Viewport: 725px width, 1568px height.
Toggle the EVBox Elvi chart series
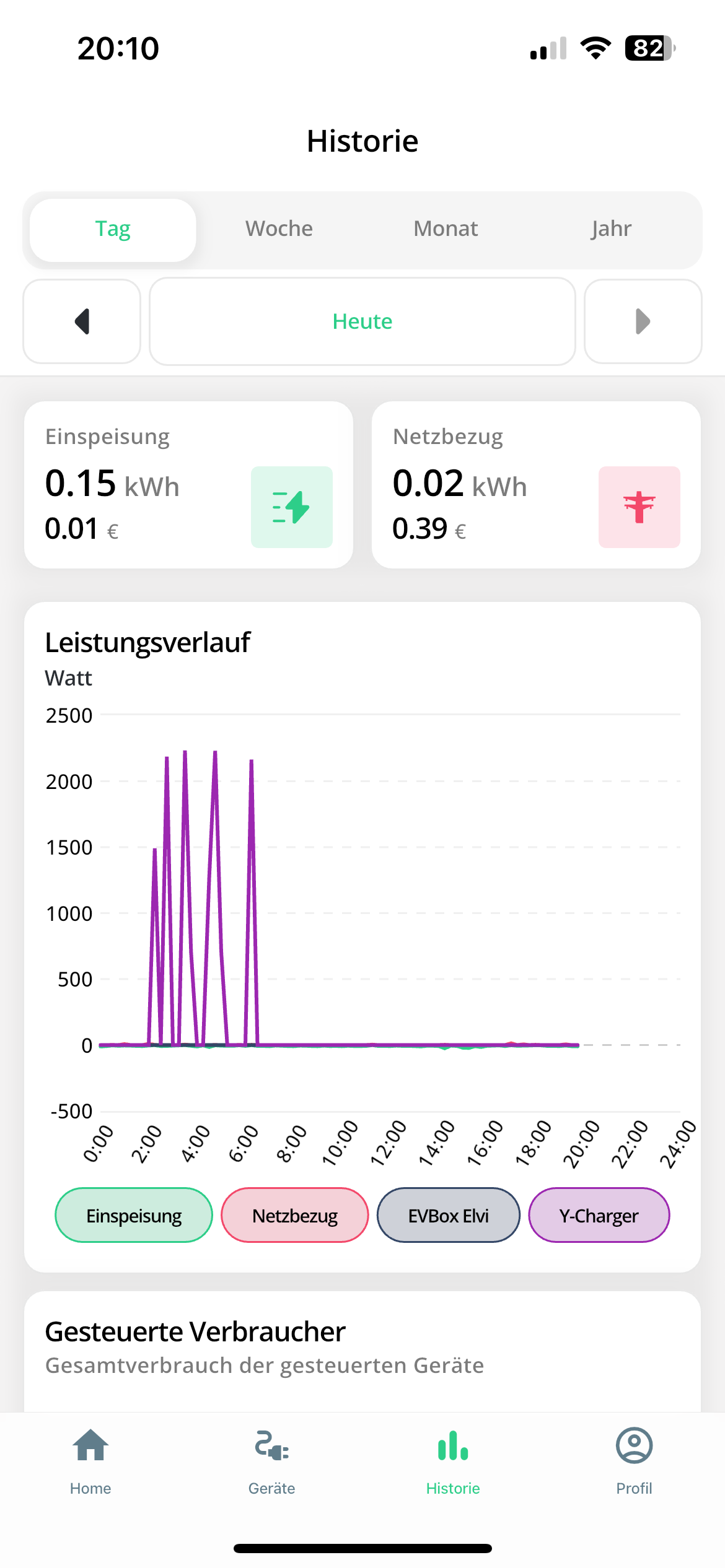click(x=449, y=1215)
